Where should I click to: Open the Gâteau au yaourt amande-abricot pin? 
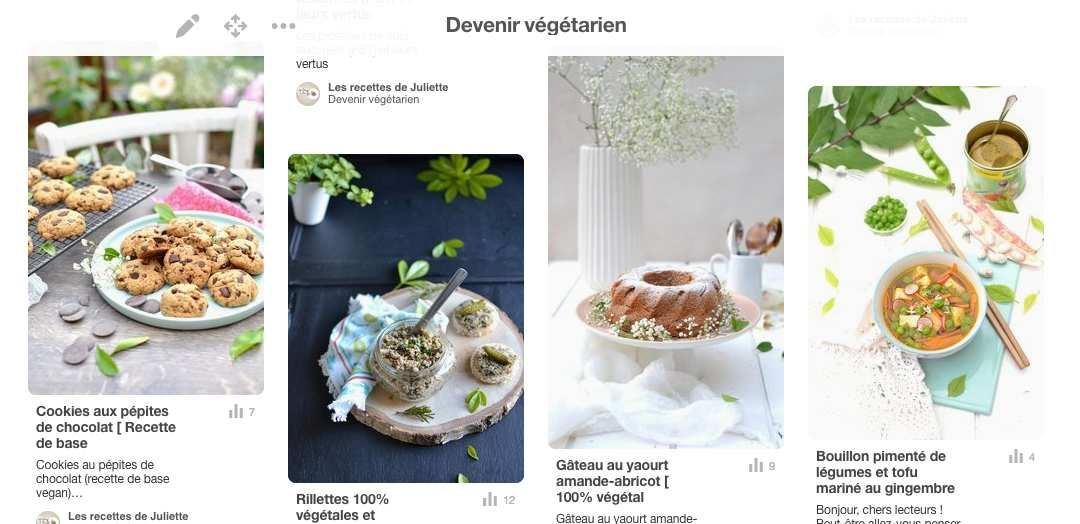point(666,252)
